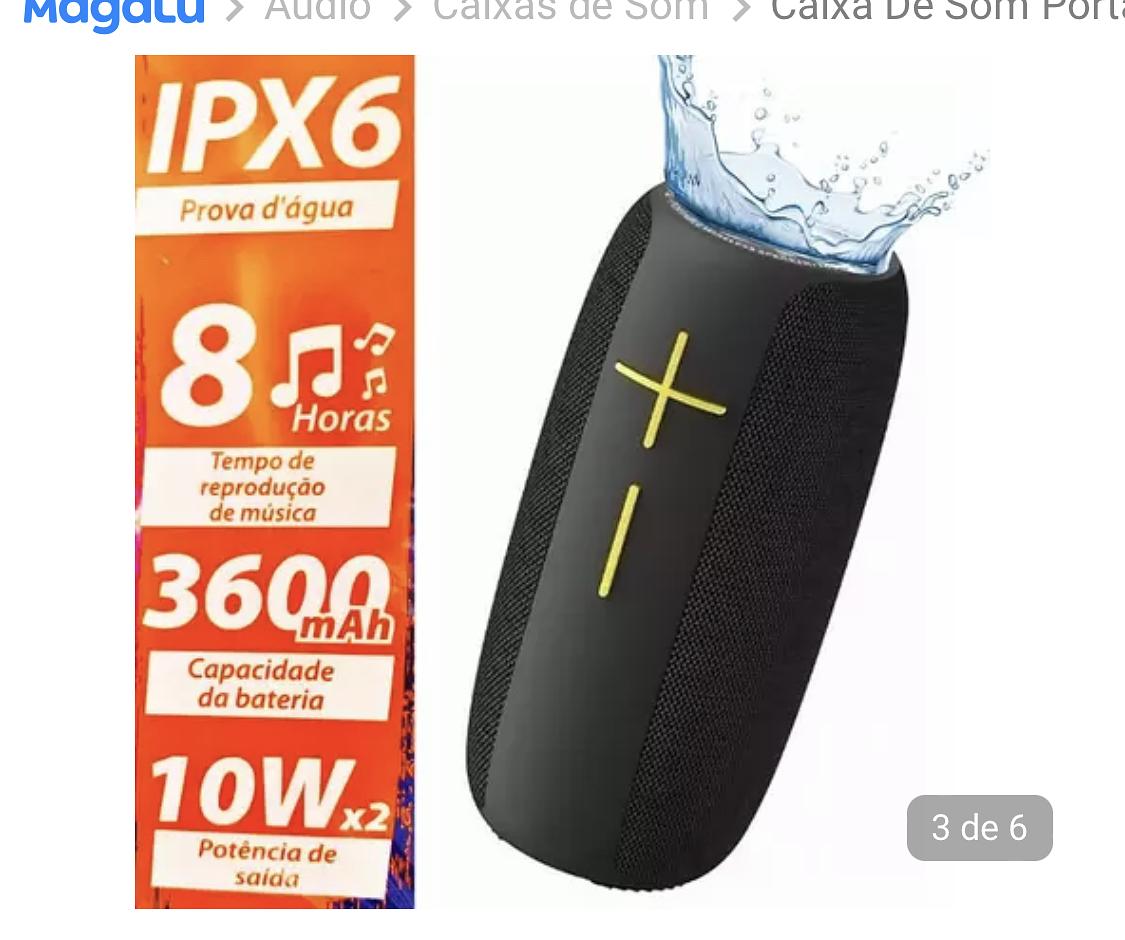Open the Magalu home breadcrumb link

(x=114, y=10)
